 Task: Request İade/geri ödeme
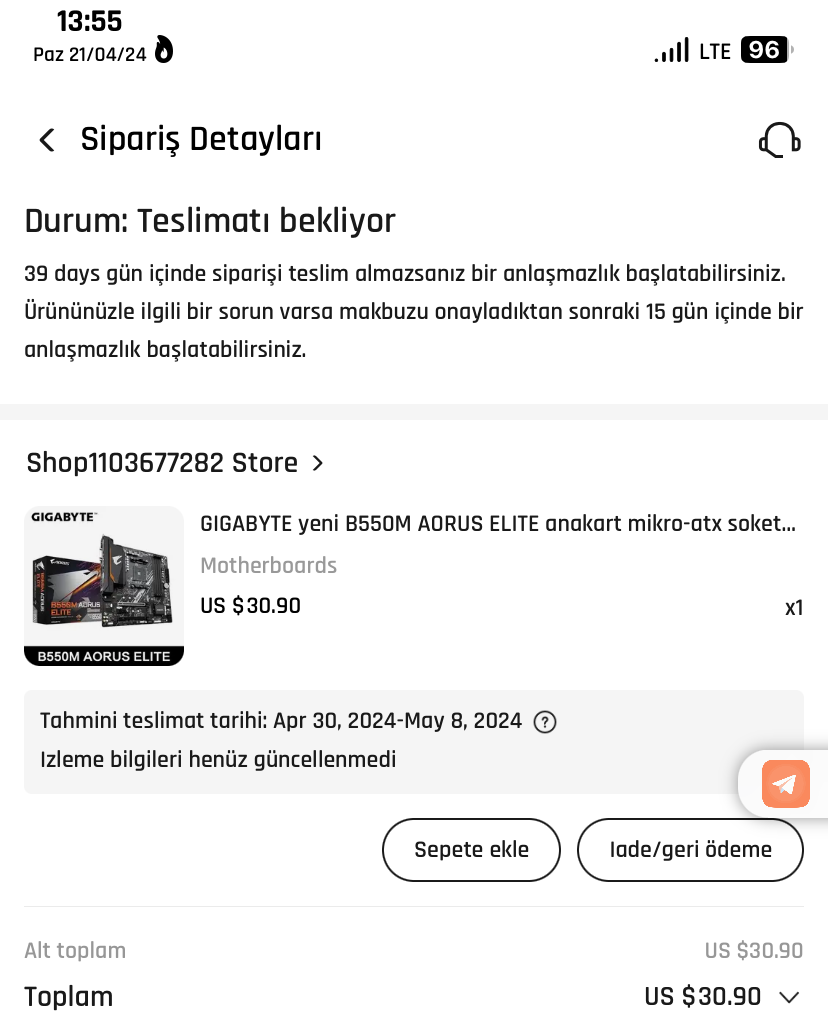690,850
